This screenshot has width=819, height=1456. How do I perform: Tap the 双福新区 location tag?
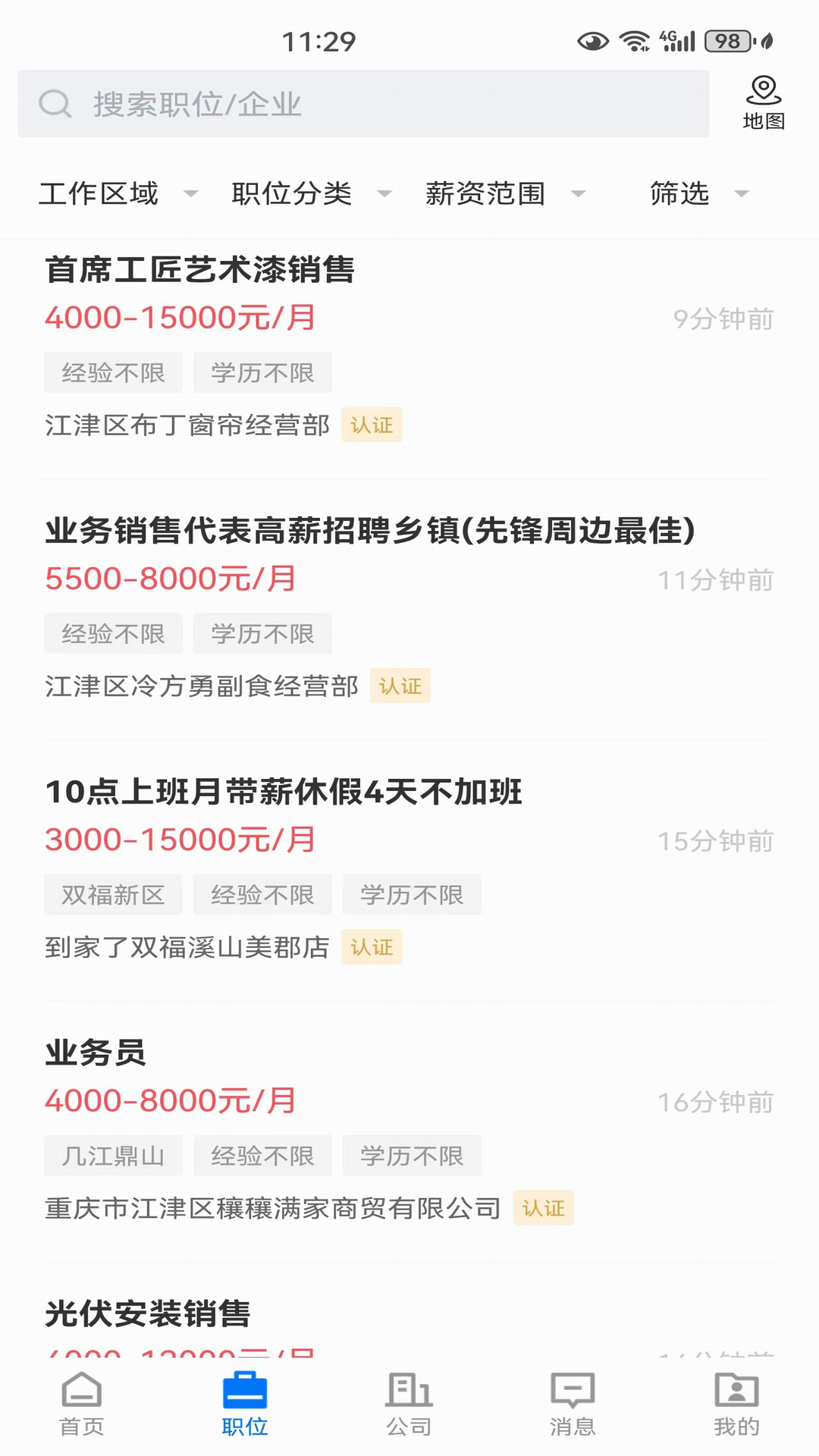point(113,895)
